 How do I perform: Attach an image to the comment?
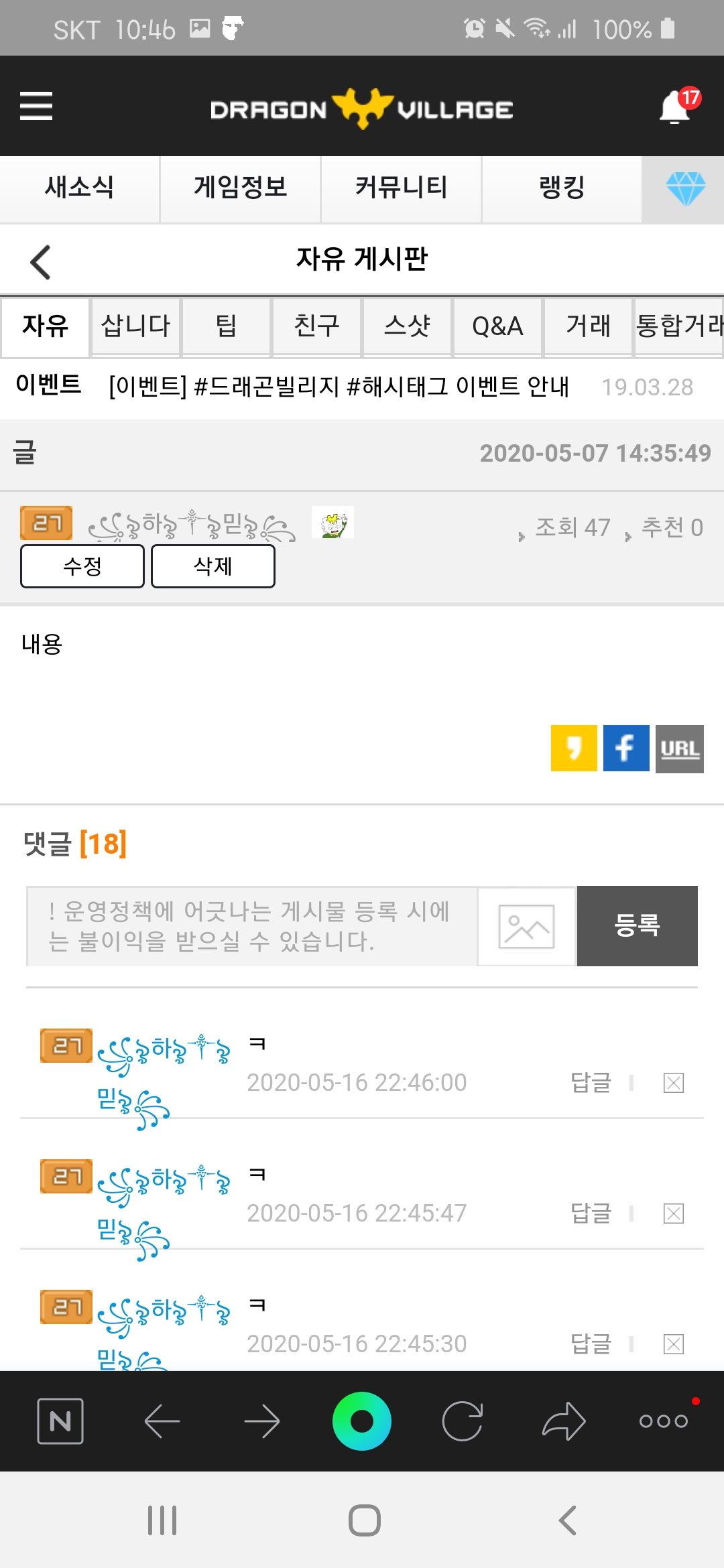pos(526,926)
